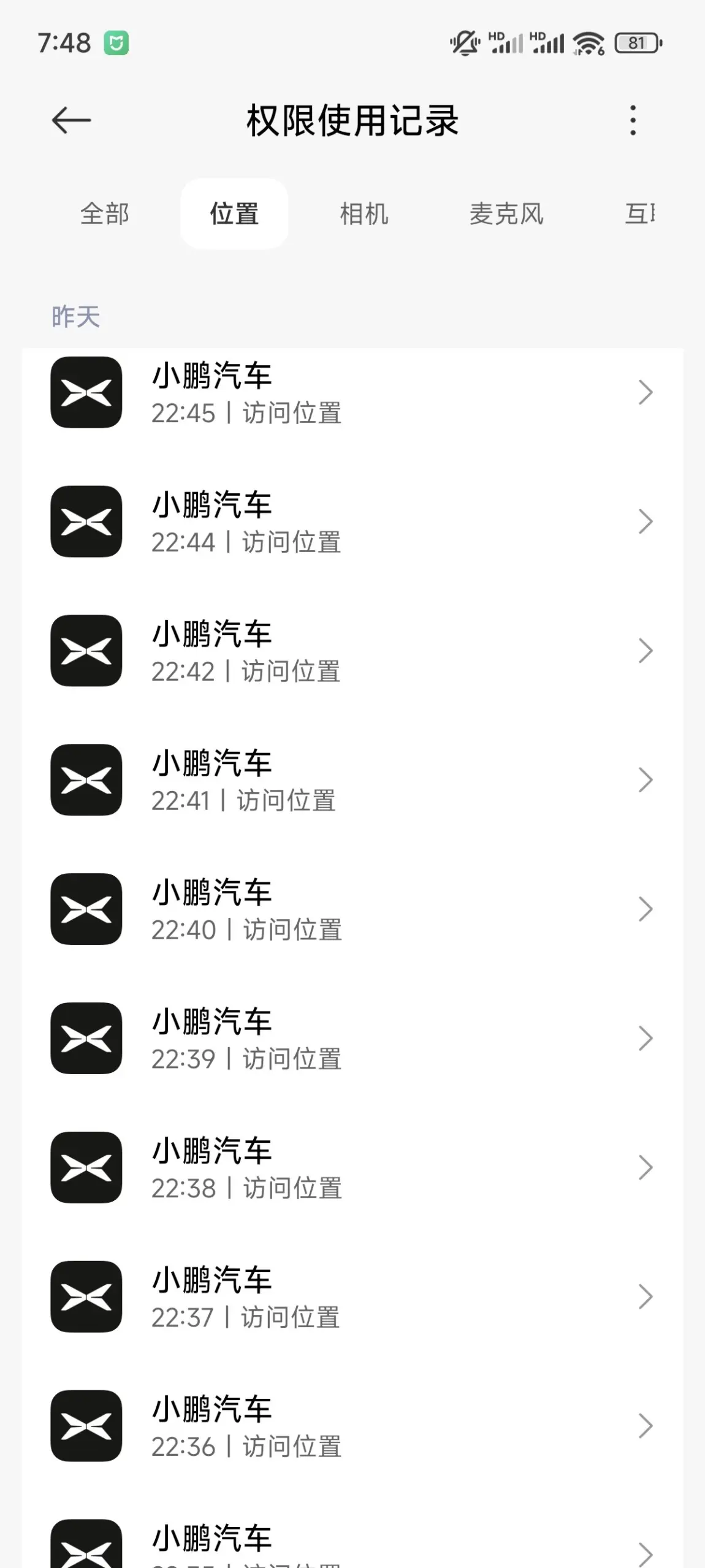
Task: Select the 位置 tab
Action: pos(234,214)
